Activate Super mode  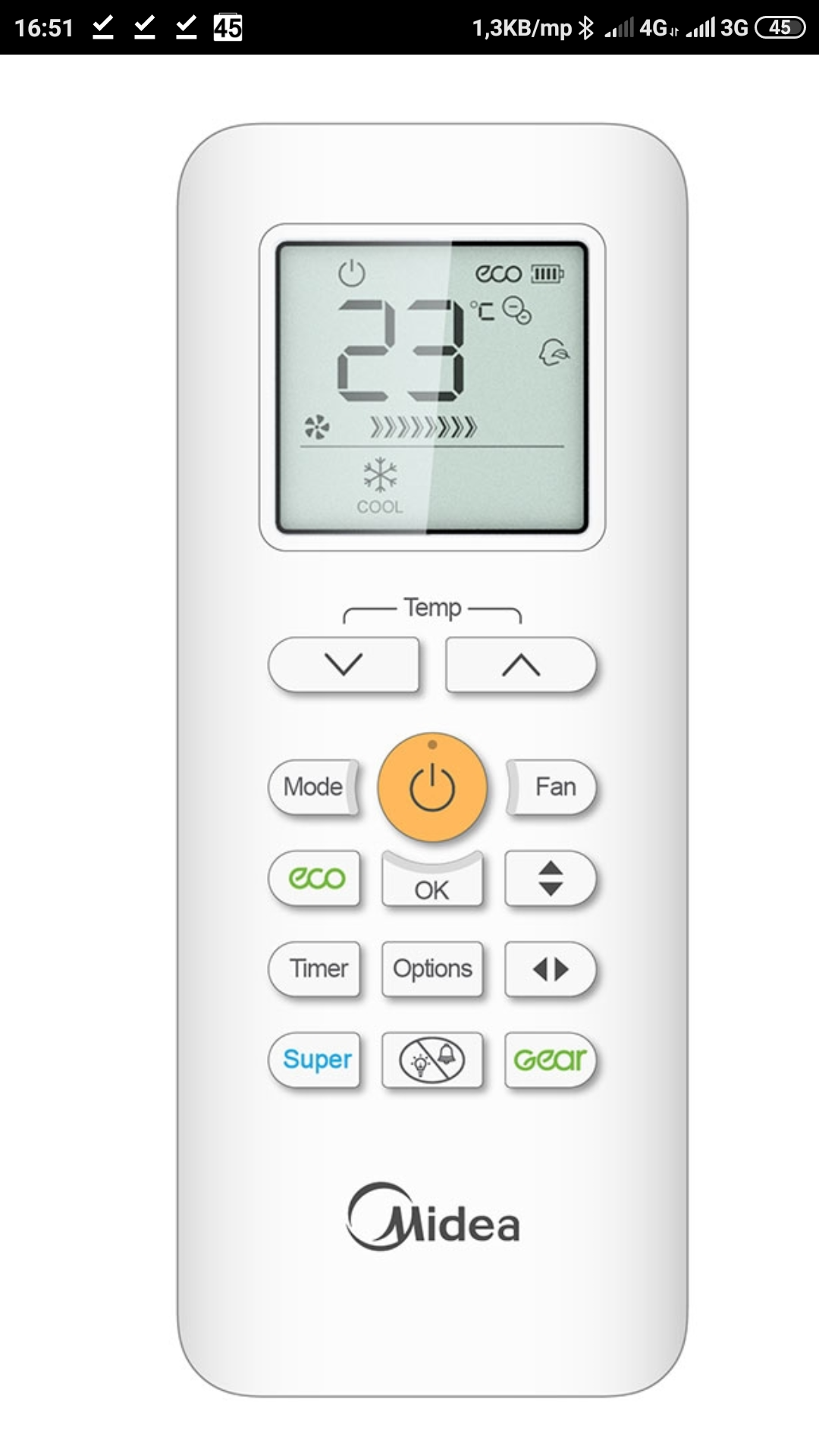tap(315, 1059)
